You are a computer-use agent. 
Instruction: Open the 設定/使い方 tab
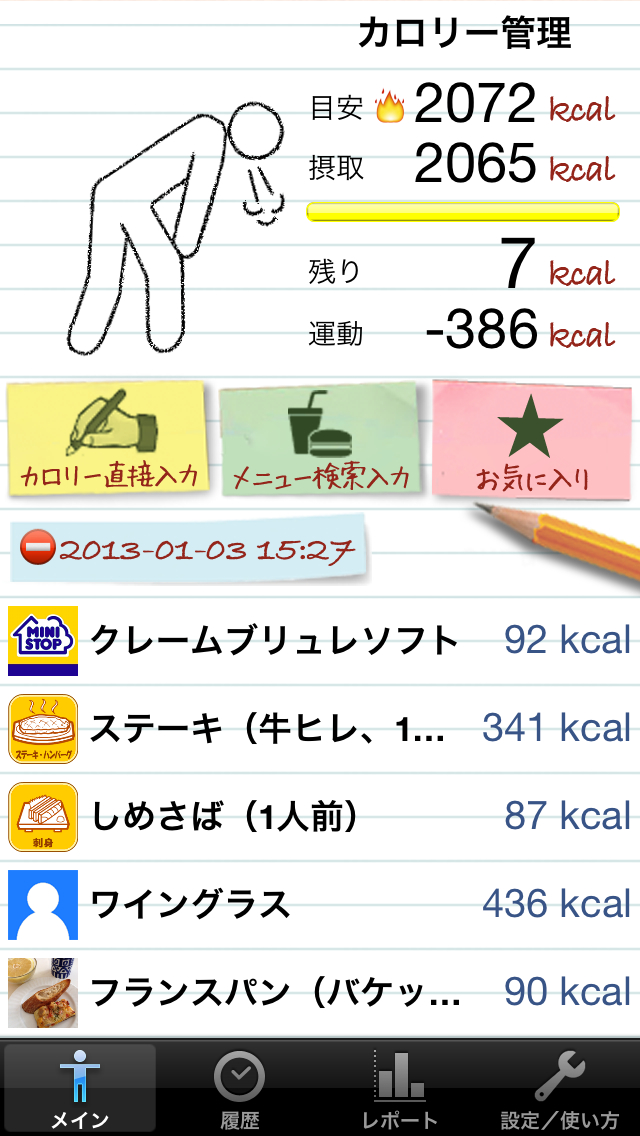(x=560, y=1088)
